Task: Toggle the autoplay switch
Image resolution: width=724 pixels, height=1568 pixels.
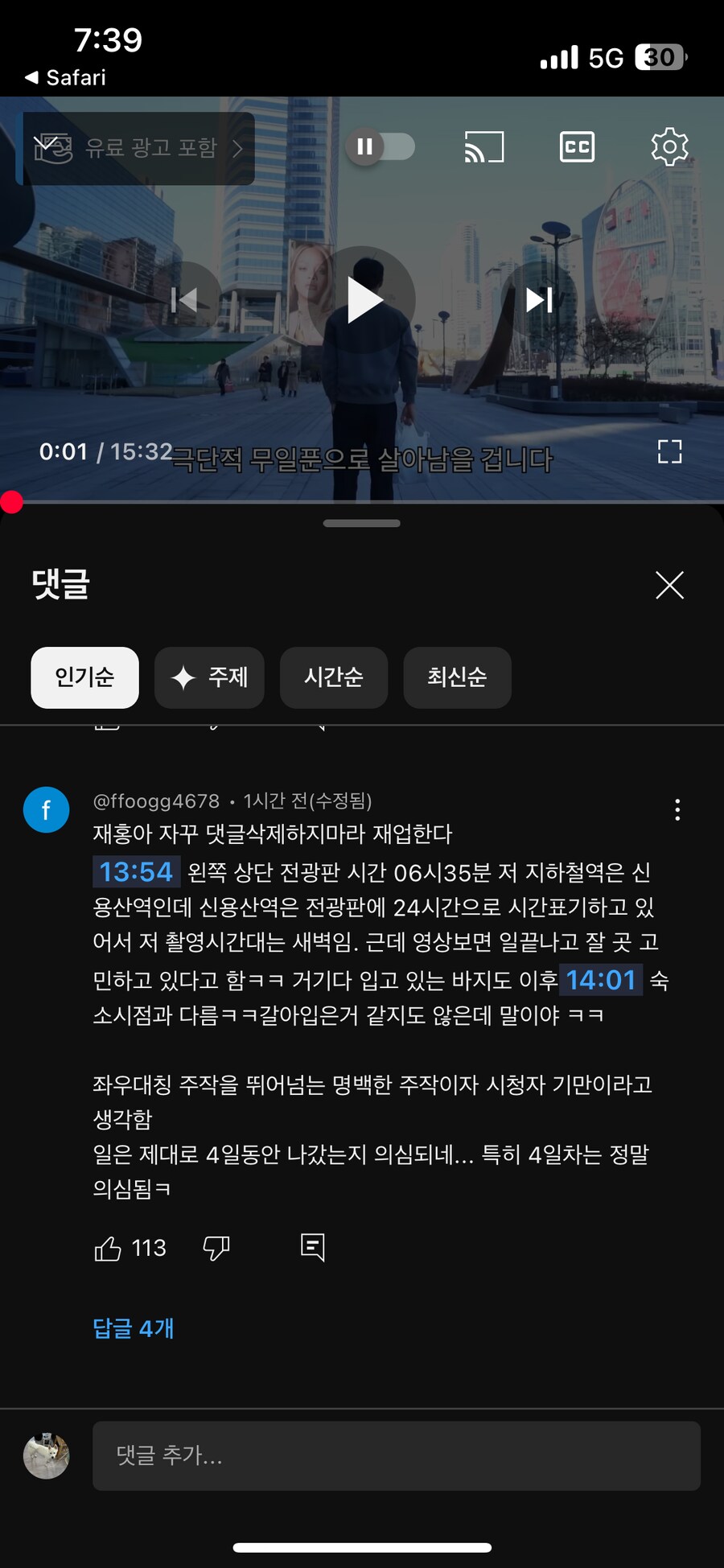Action: (381, 146)
